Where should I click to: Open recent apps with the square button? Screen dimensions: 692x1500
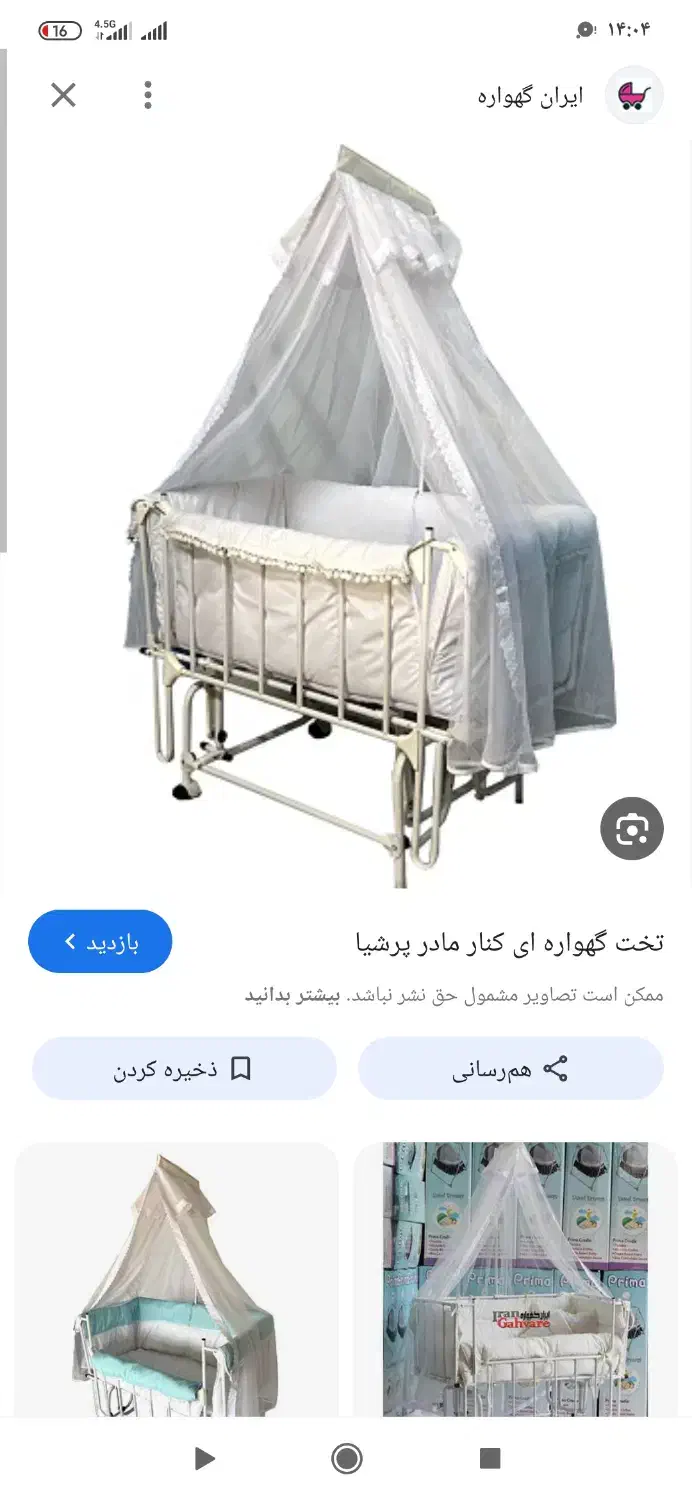click(x=489, y=1459)
